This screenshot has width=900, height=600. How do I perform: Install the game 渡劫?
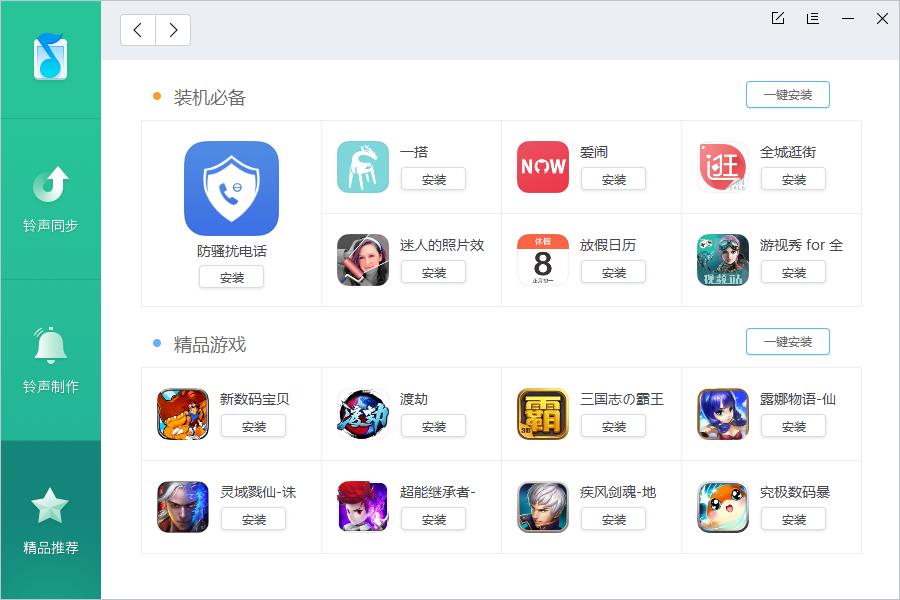tap(433, 426)
